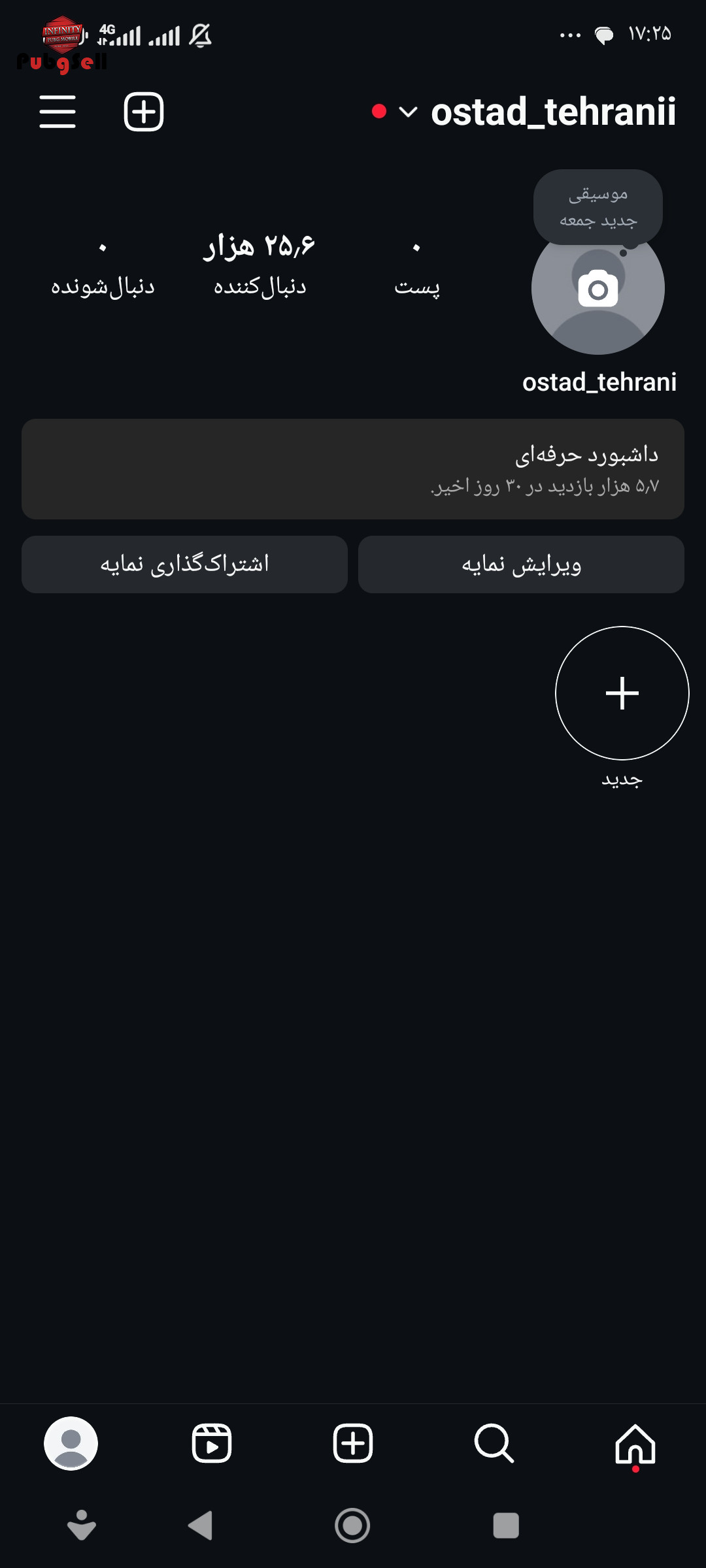The width and height of the screenshot is (706, 1568).
Task: Tap the create new post icon in top bar
Action: (x=144, y=112)
